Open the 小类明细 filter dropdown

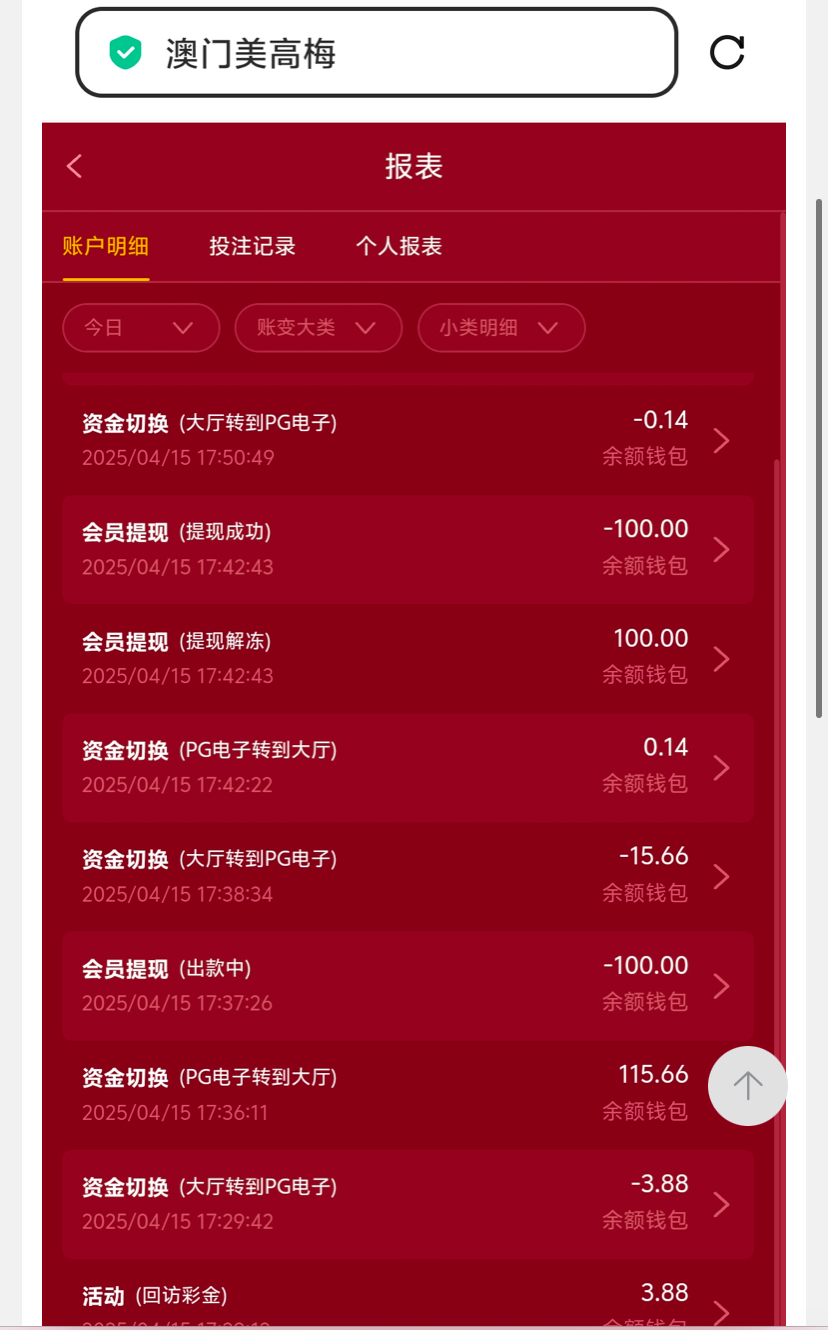point(501,328)
